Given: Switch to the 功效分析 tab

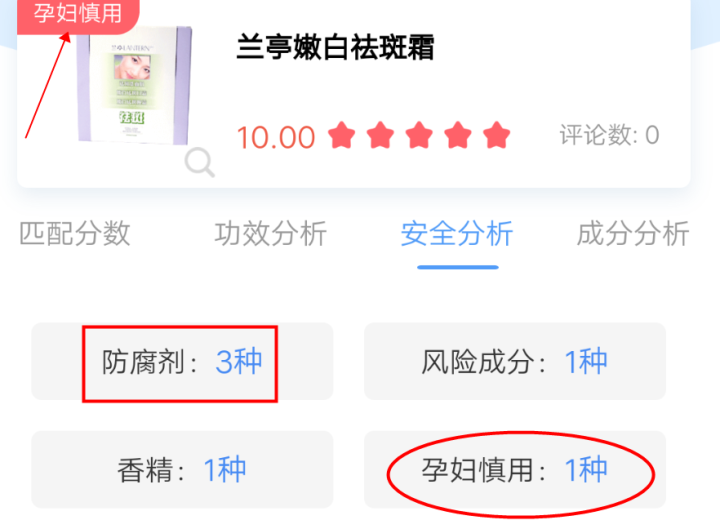Looking at the screenshot, I should point(270,234).
